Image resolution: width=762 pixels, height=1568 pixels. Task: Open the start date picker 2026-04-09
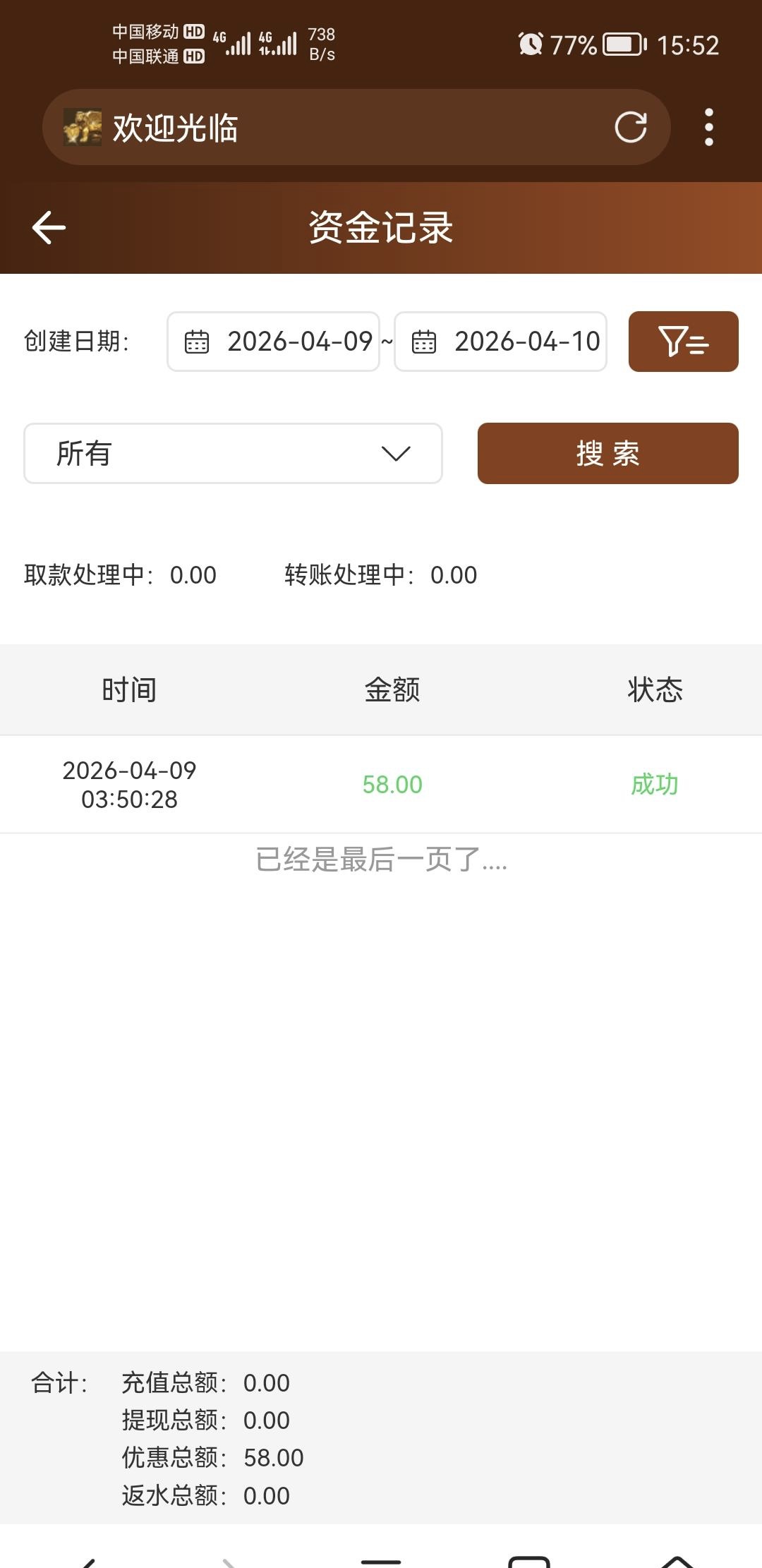(x=274, y=342)
